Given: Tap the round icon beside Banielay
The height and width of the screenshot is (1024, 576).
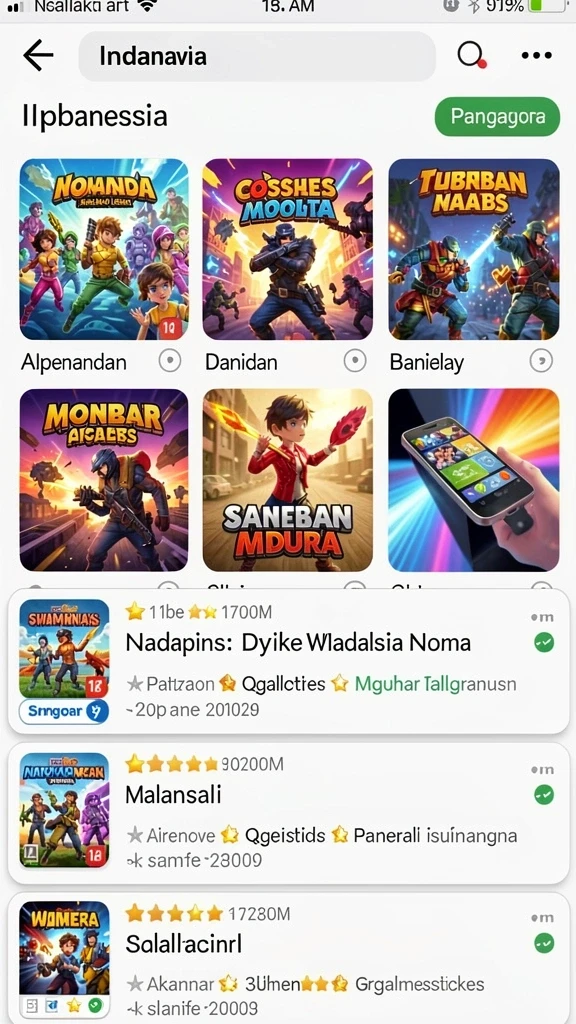Looking at the screenshot, I should [x=541, y=360].
